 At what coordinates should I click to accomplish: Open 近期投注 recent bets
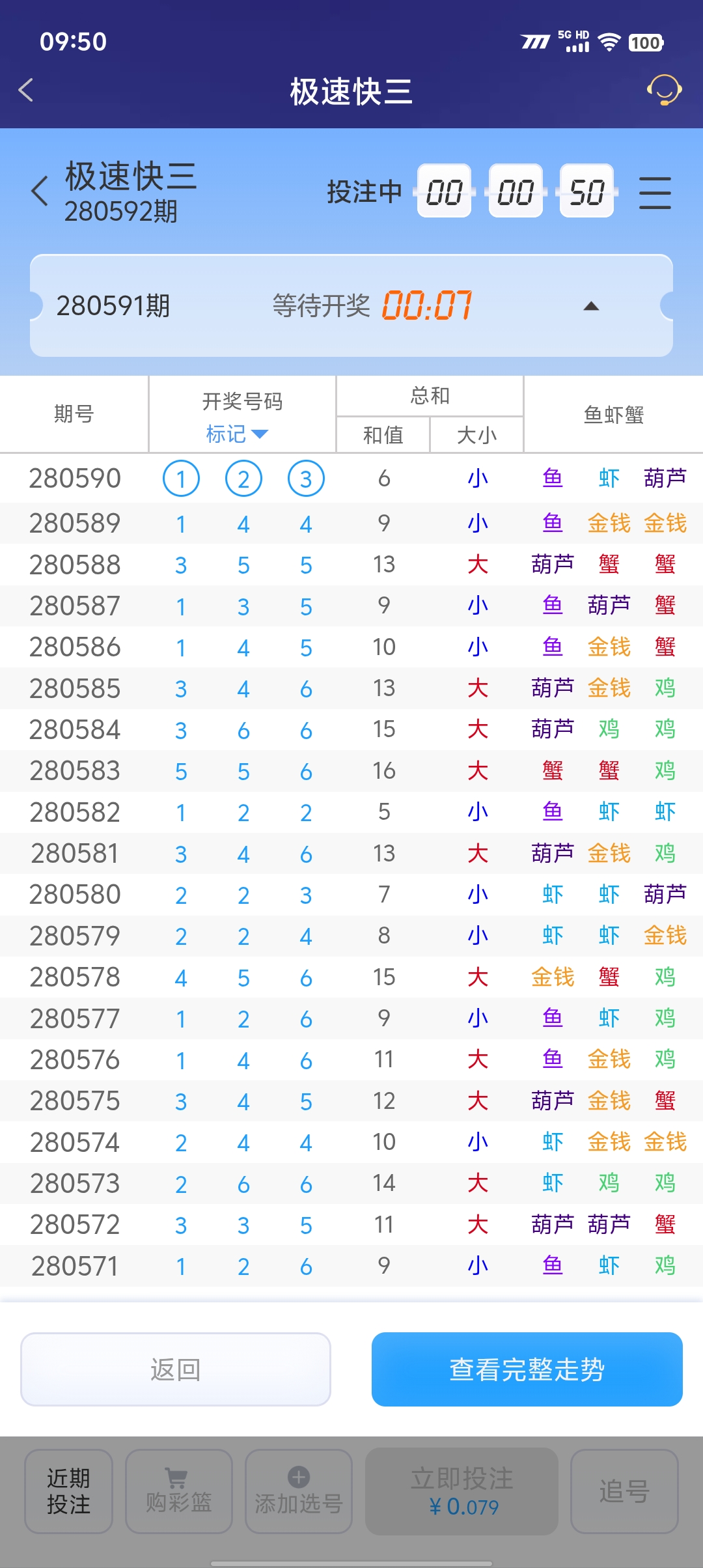68,1491
